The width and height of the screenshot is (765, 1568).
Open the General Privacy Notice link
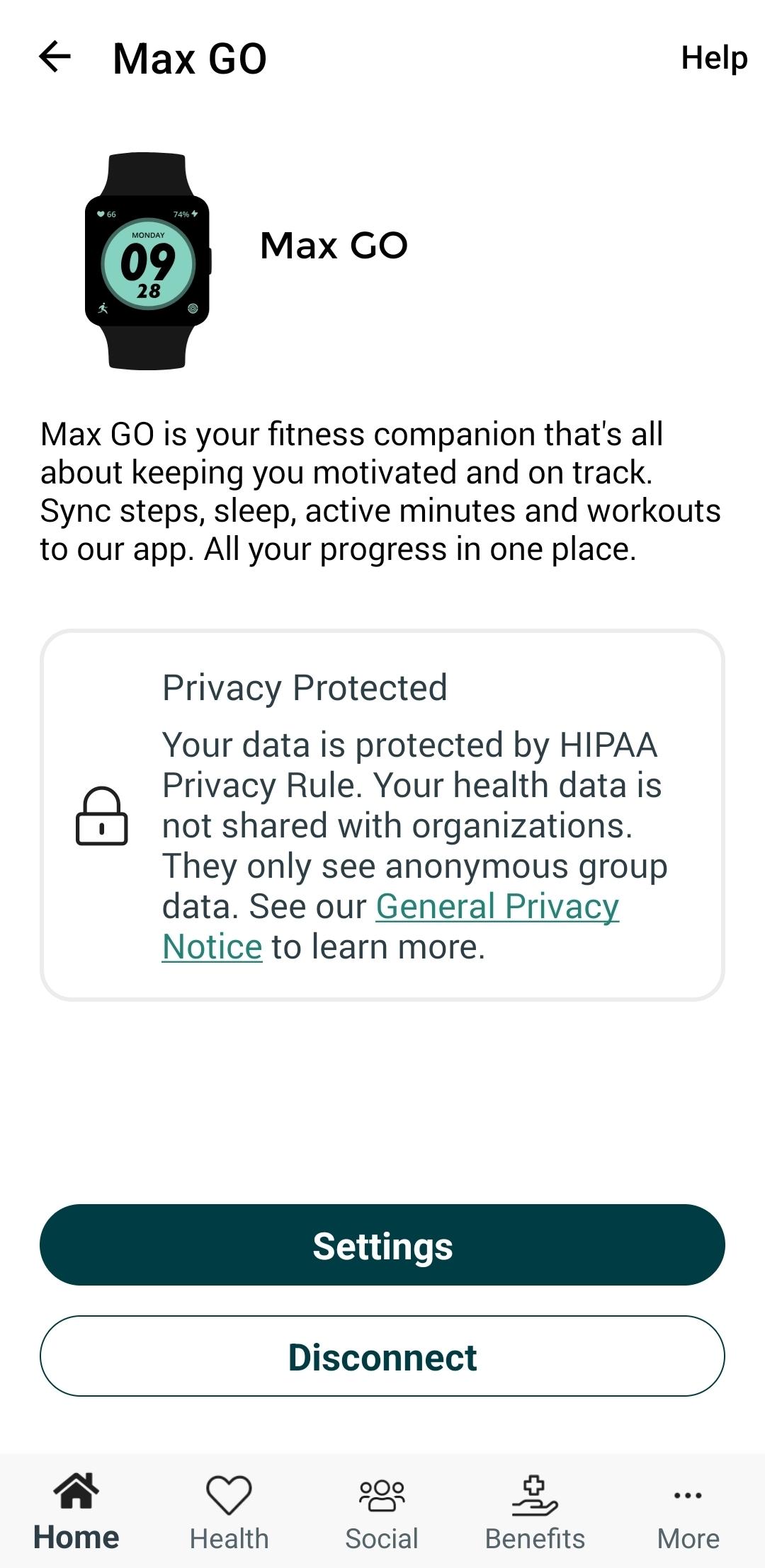(497, 907)
